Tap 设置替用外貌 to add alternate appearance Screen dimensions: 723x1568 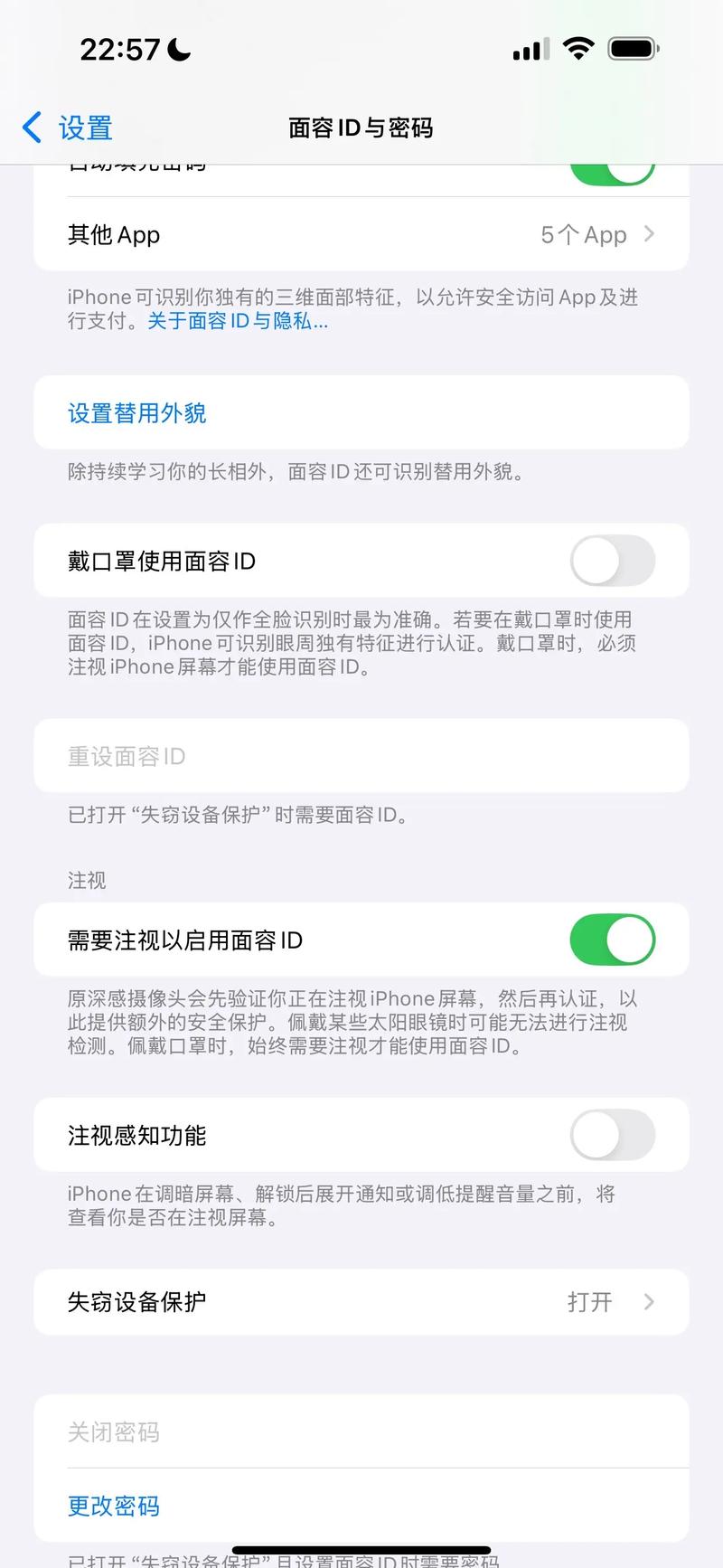click(137, 412)
